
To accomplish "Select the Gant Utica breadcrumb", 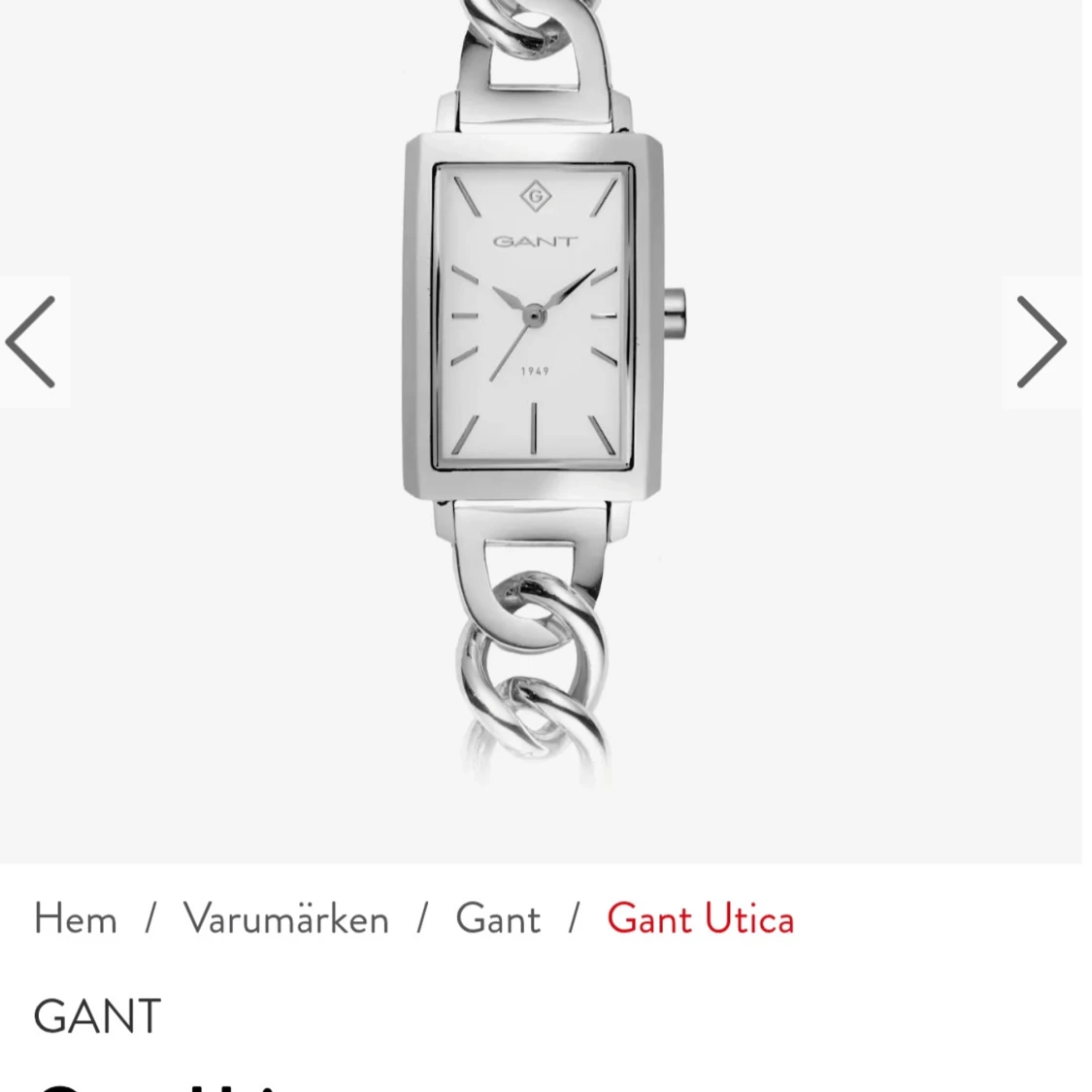I will tap(700, 918).
